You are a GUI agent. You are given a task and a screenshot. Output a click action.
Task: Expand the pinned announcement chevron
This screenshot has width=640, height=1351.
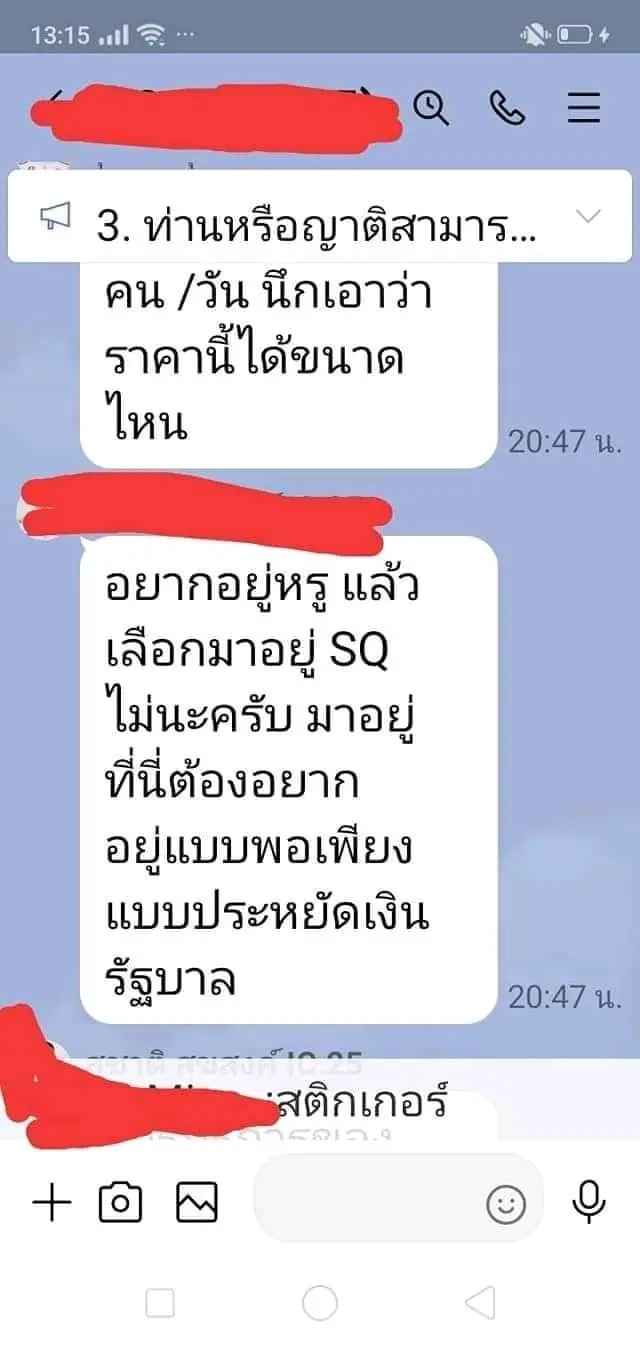[x=589, y=216]
